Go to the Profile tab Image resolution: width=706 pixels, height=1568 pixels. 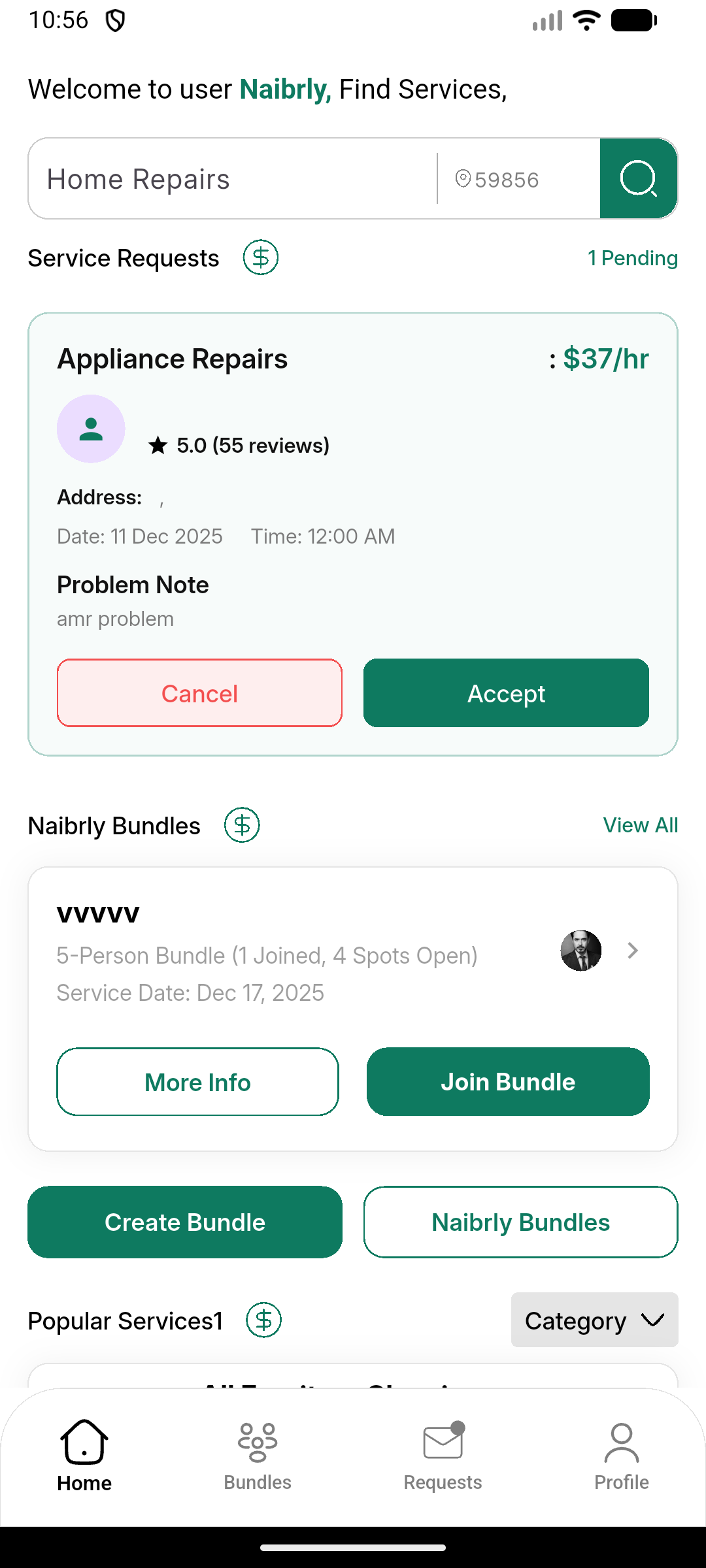coord(621,1456)
